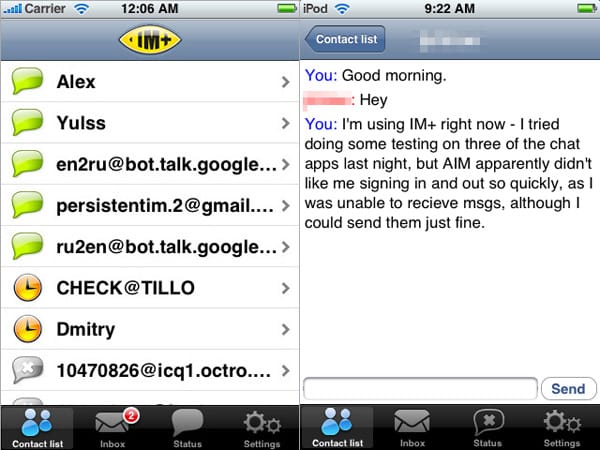600x450 pixels.
Task: Start a conversation with Dmitry
Action: pyautogui.click(x=150, y=329)
